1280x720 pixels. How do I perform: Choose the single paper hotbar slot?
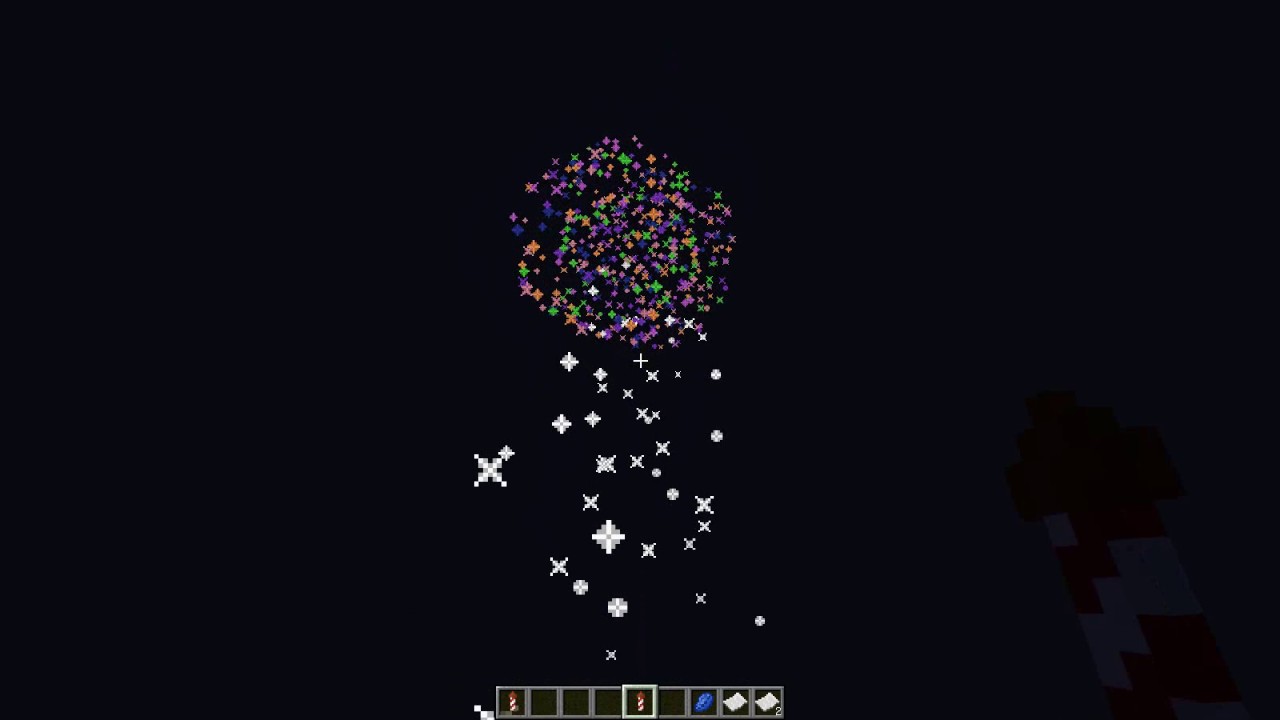(735, 703)
